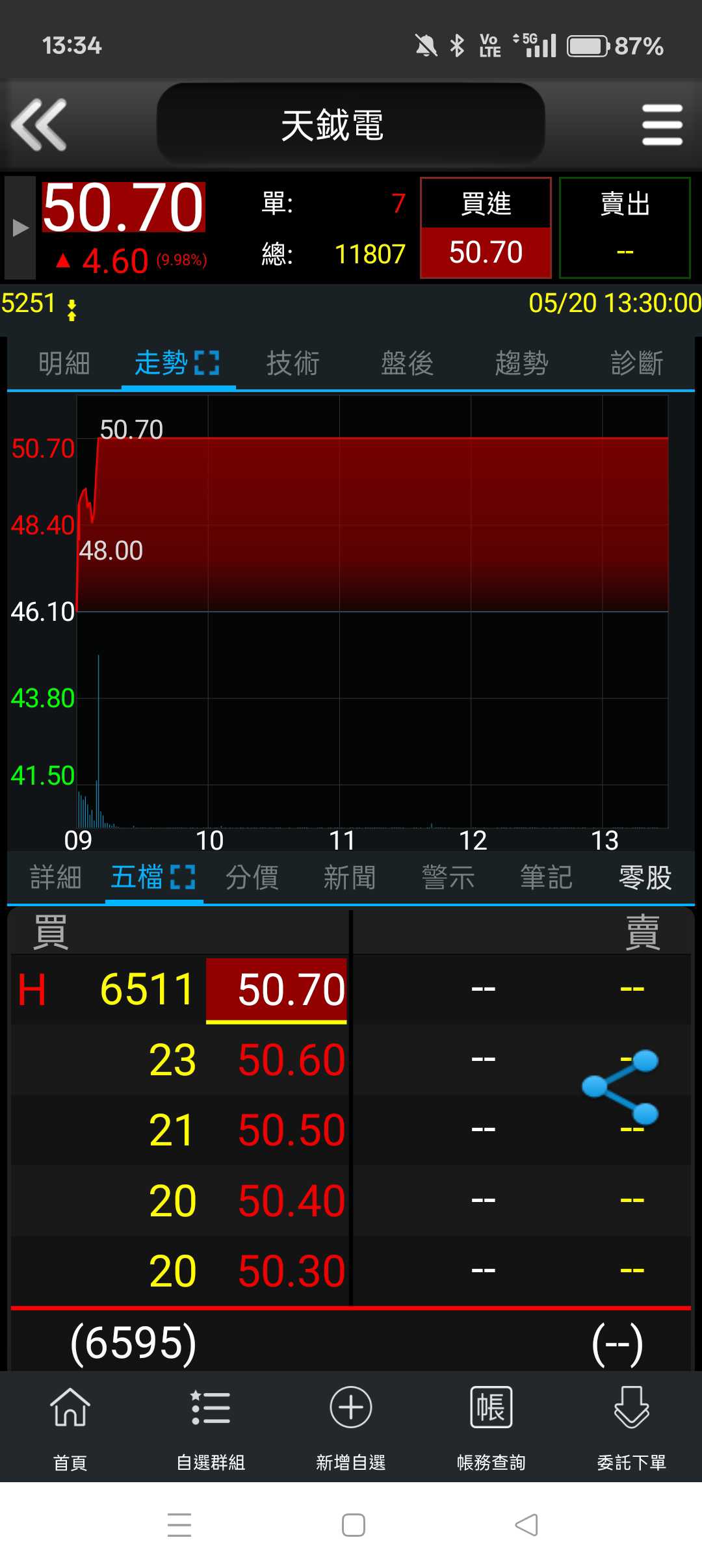Switch to the 明細 tab
The width and height of the screenshot is (702, 1568).
64,363
